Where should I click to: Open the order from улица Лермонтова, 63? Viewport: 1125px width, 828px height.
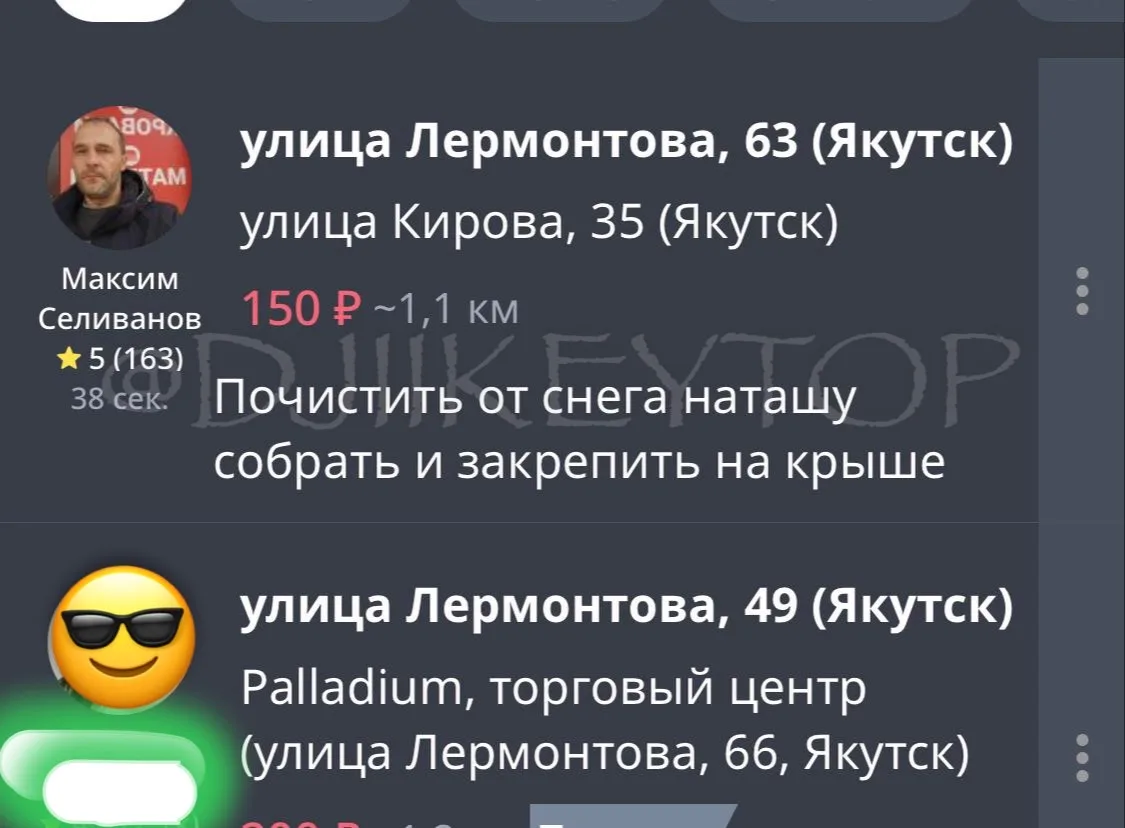625,147
